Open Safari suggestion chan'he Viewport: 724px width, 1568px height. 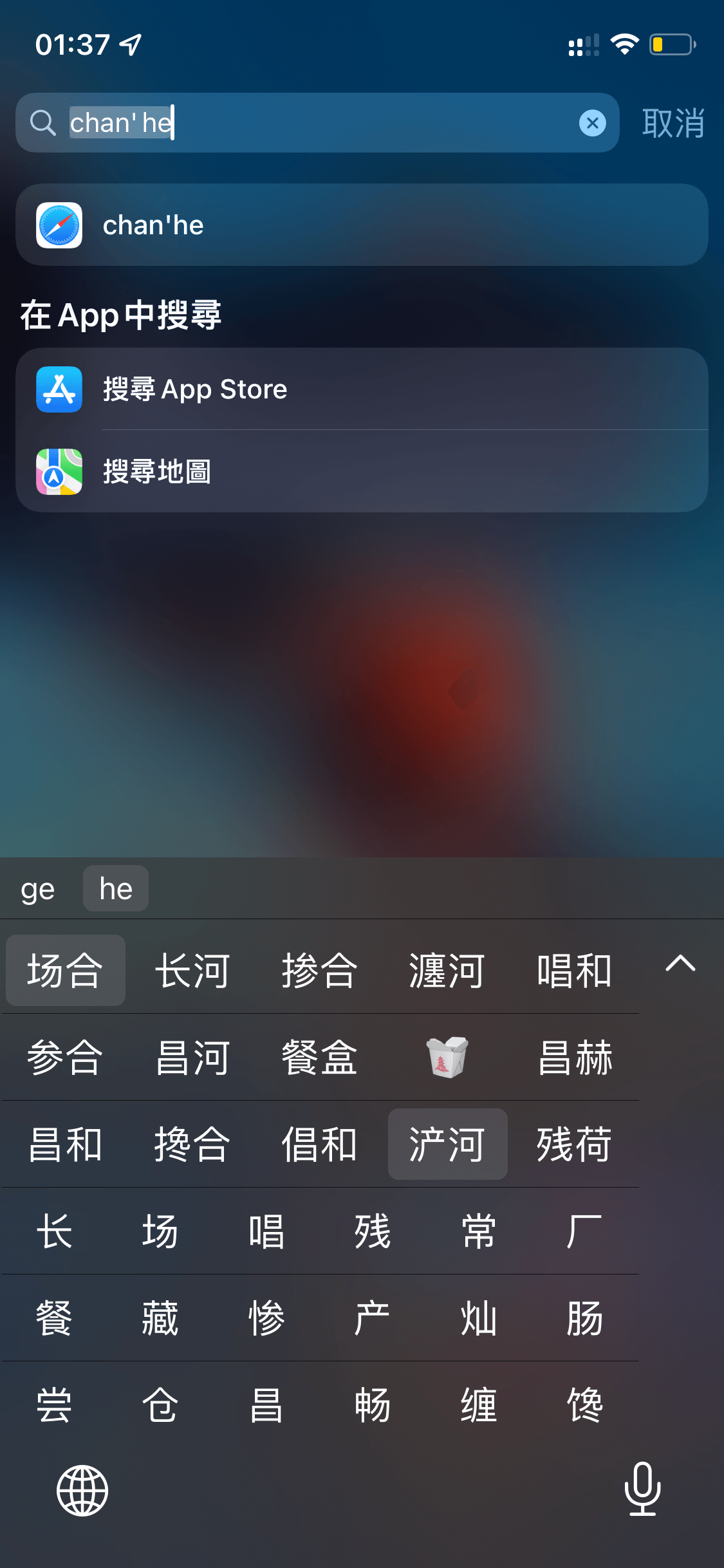click(x=362, y=225)
